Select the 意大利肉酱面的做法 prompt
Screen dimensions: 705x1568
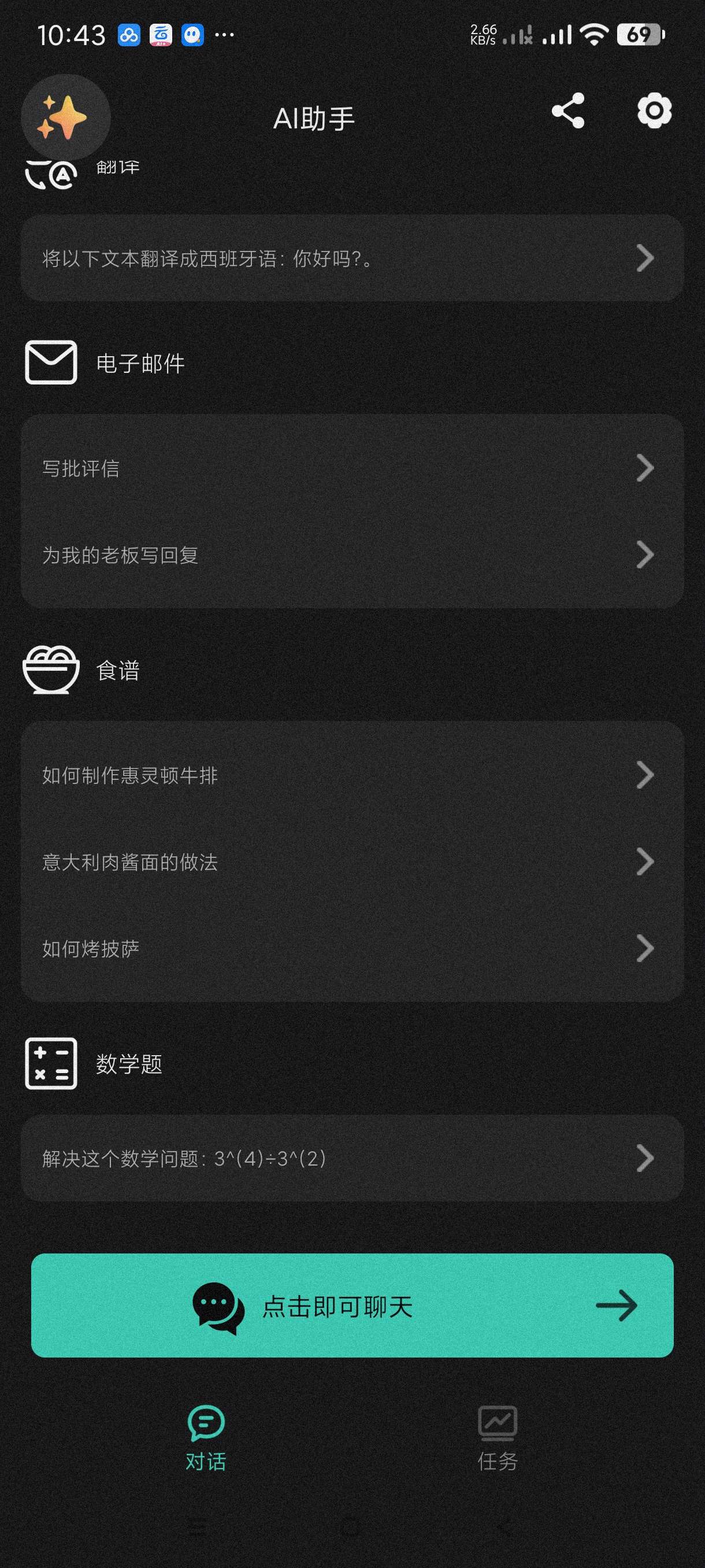351,862
